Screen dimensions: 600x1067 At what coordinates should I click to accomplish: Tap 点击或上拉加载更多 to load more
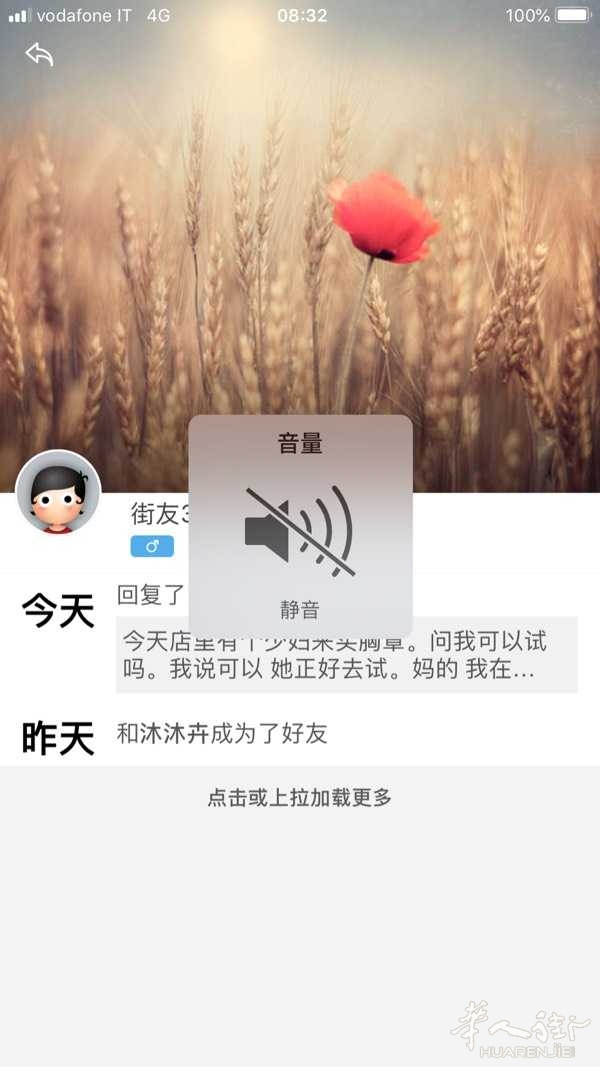point(299,797)
